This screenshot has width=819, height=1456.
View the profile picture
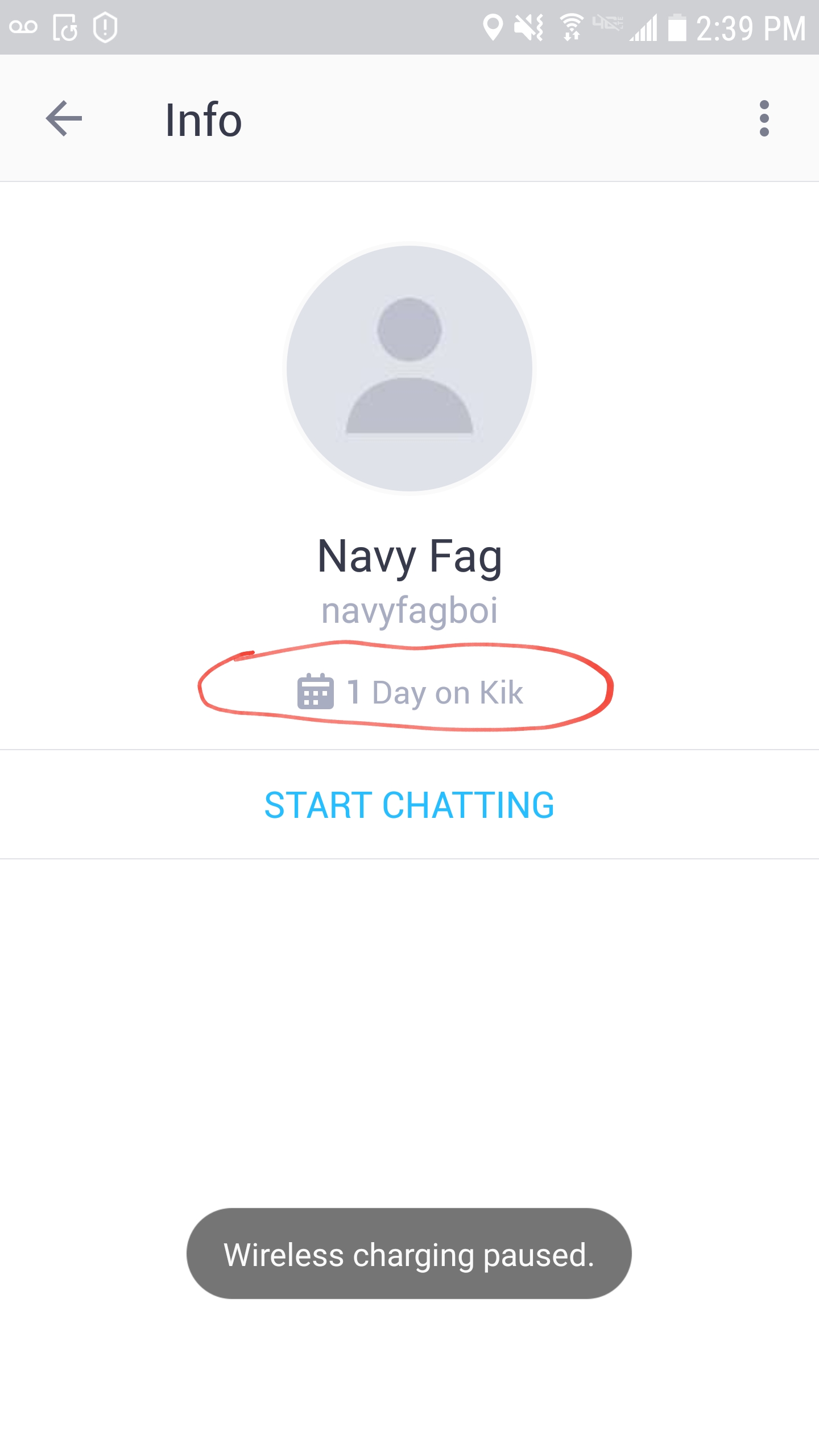(409, 369)
